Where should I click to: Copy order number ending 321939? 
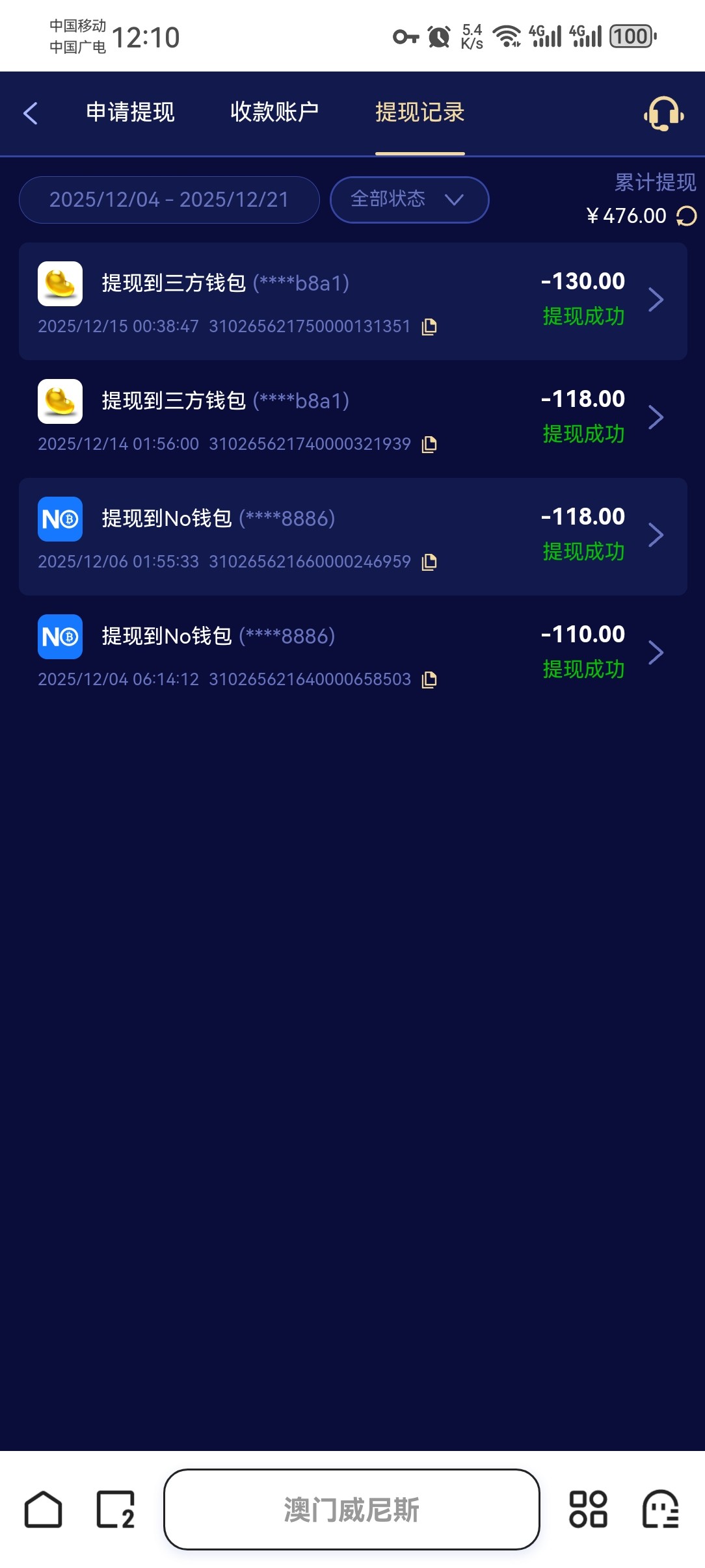(x=429, y=444)
